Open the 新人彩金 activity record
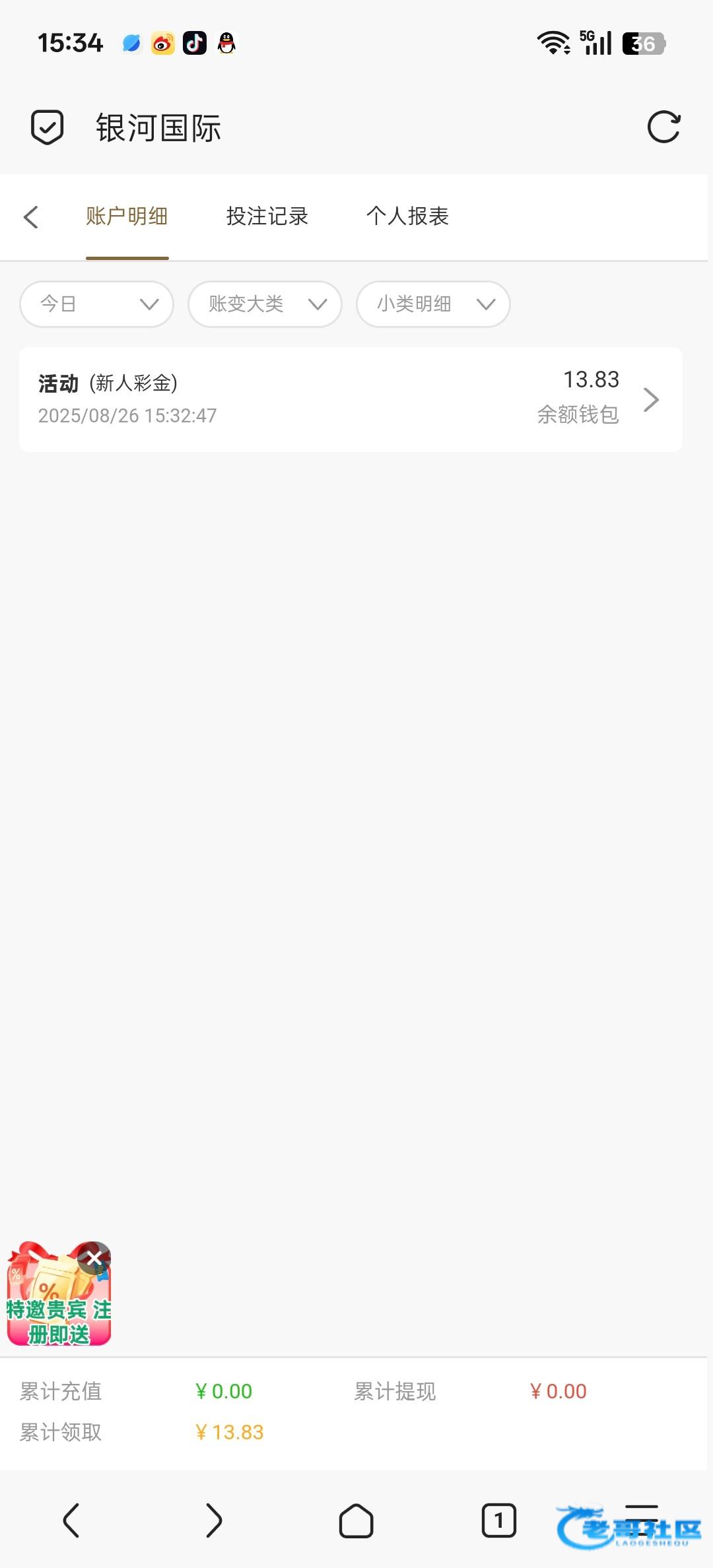Screen dimensions: 713x1568 (x=351, y=399)
